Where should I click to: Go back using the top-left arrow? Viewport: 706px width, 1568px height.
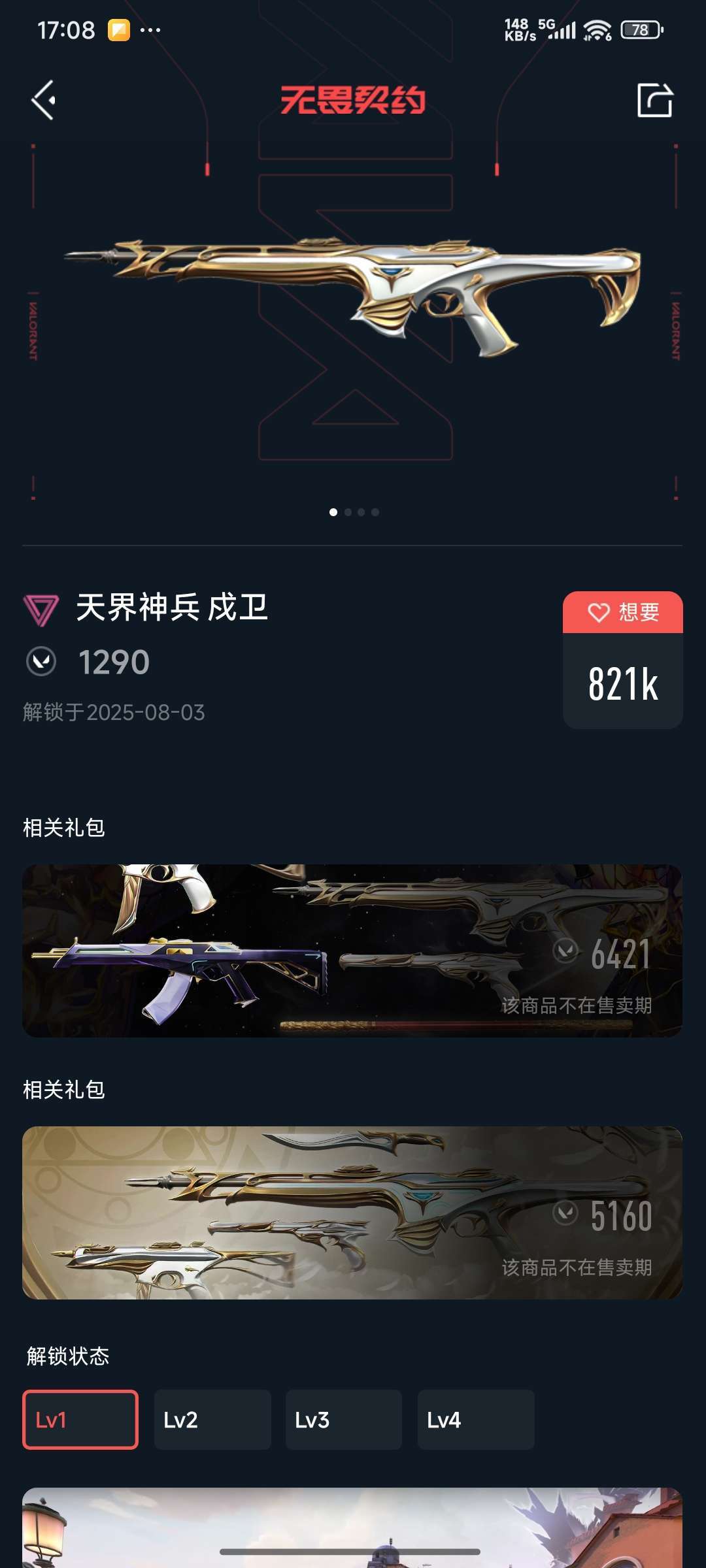coord(44,100)
